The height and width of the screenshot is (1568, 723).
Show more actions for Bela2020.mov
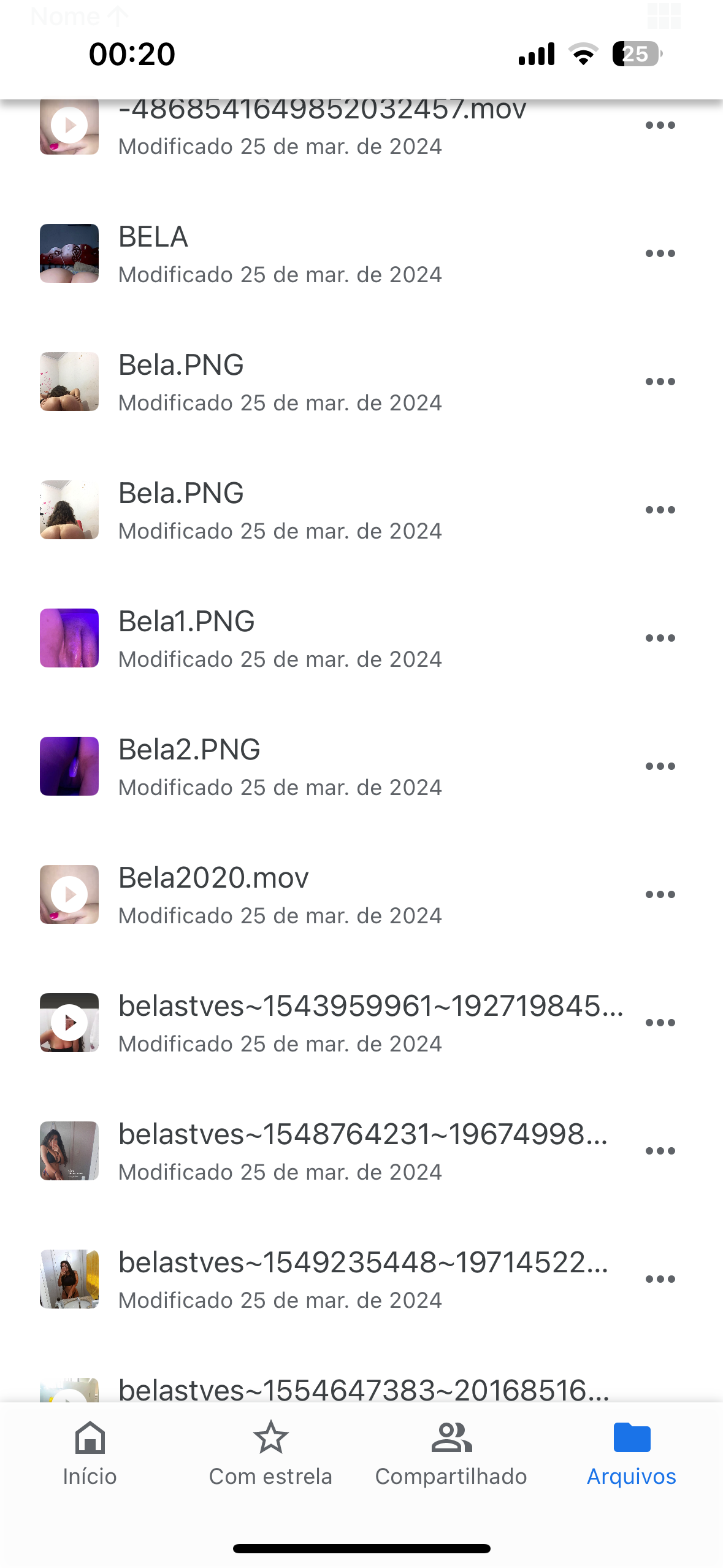pos(660,895)
